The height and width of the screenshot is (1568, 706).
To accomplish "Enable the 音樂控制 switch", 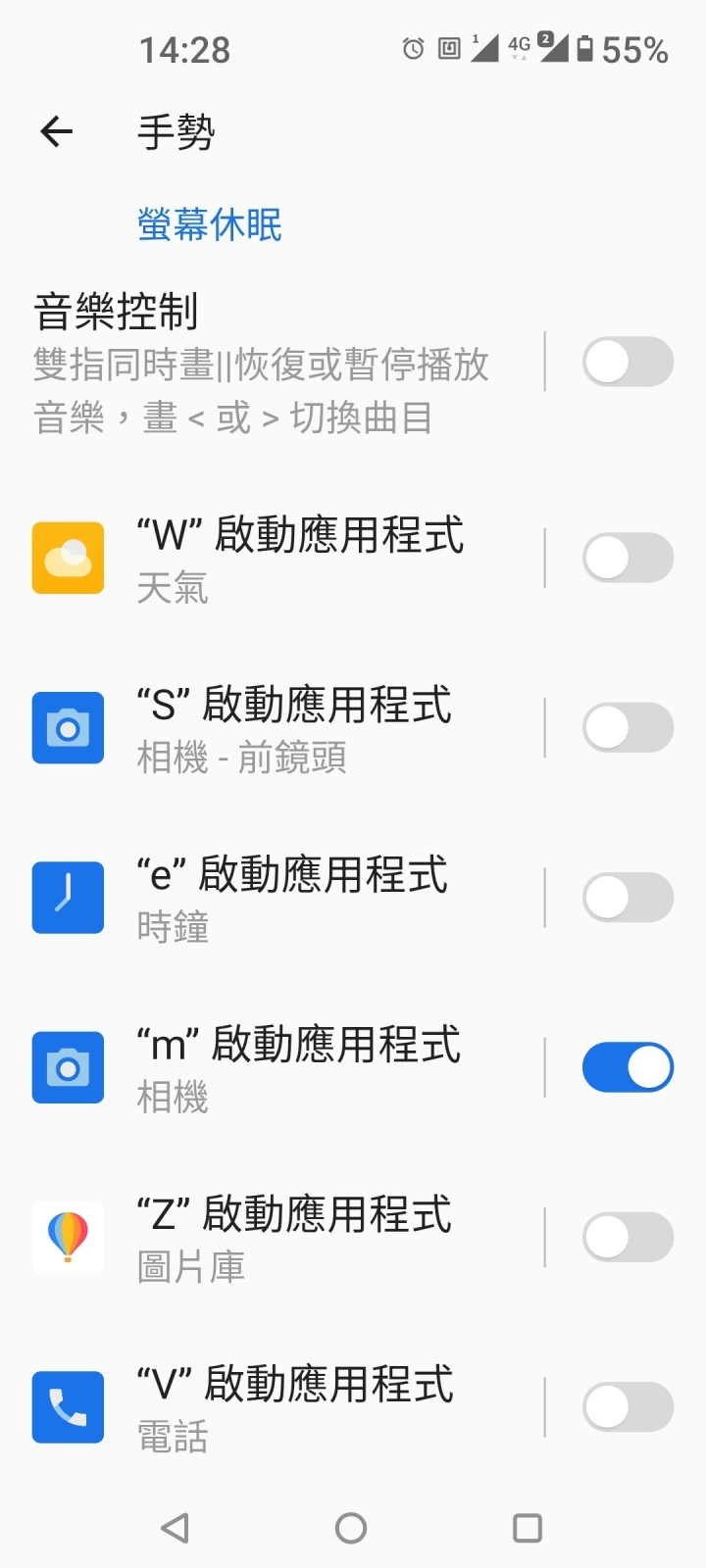I will (628, 362).
